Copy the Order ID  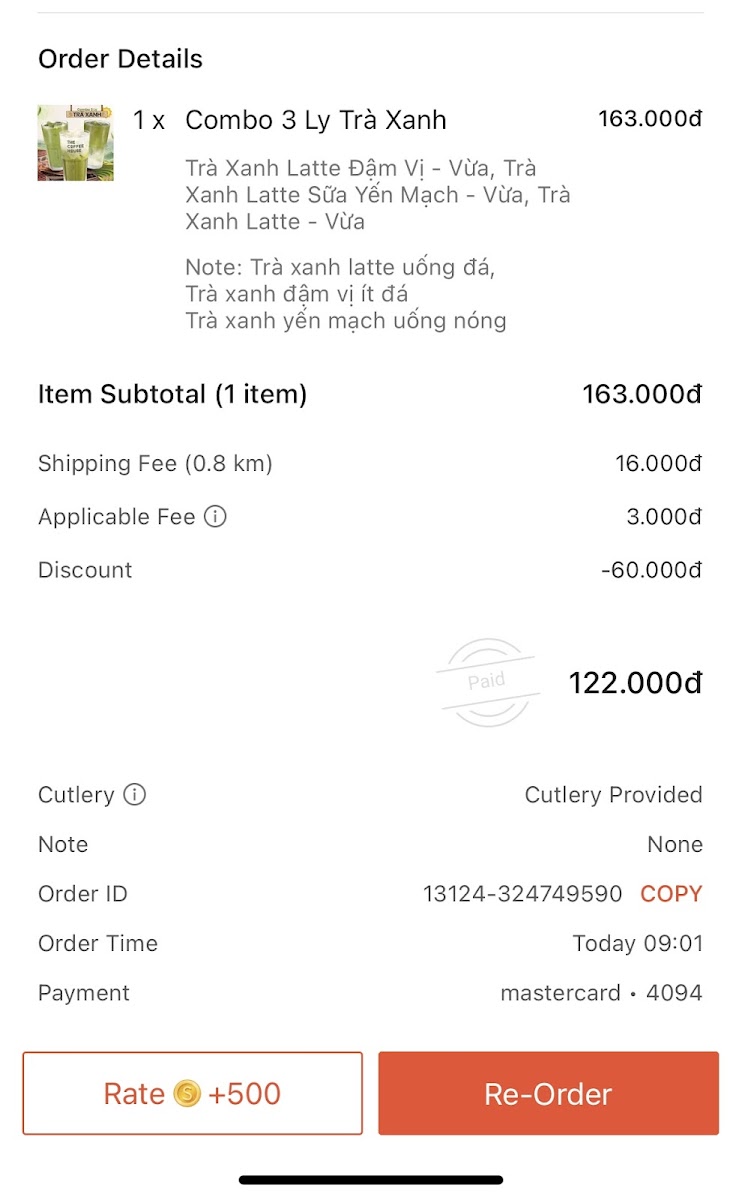click(671, 894)
